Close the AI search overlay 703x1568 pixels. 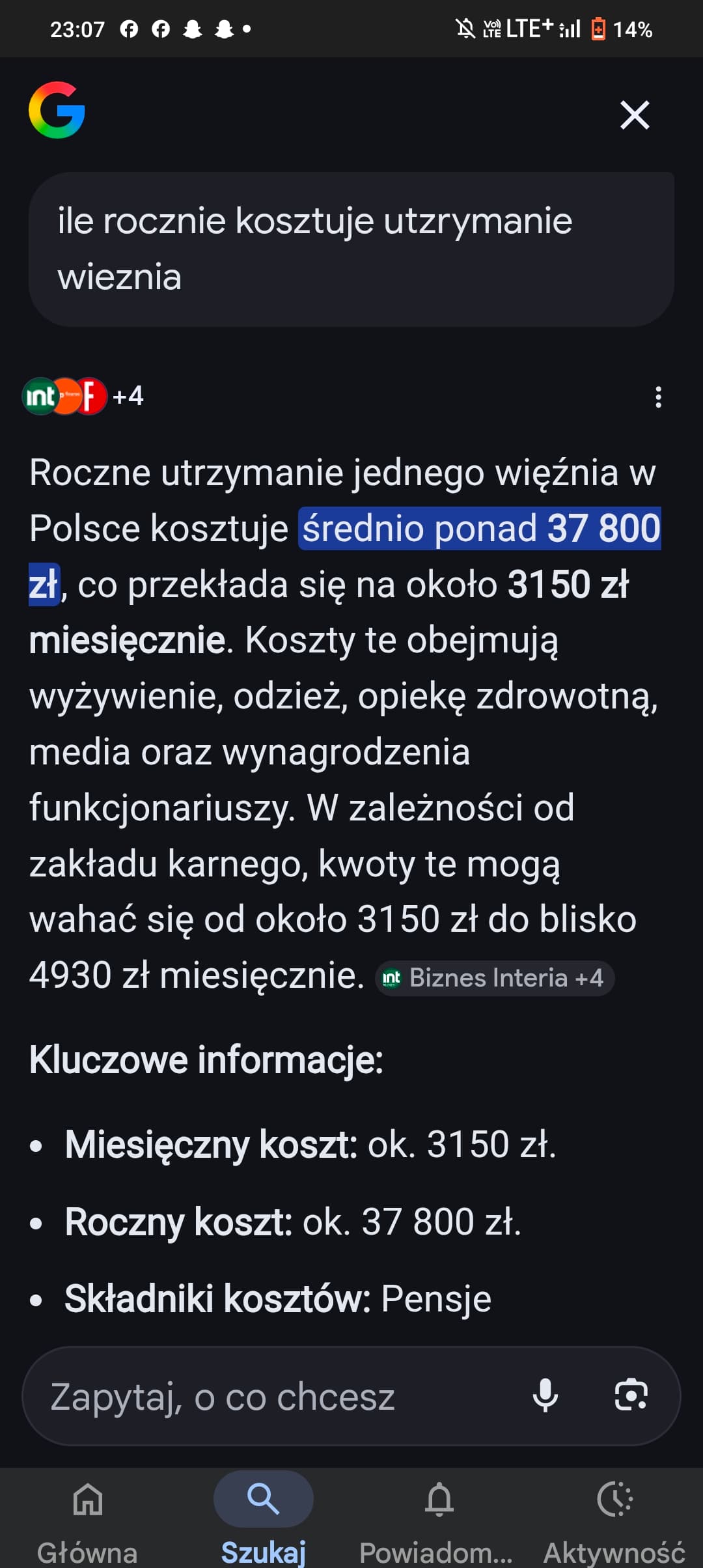(x=635, y=115)
